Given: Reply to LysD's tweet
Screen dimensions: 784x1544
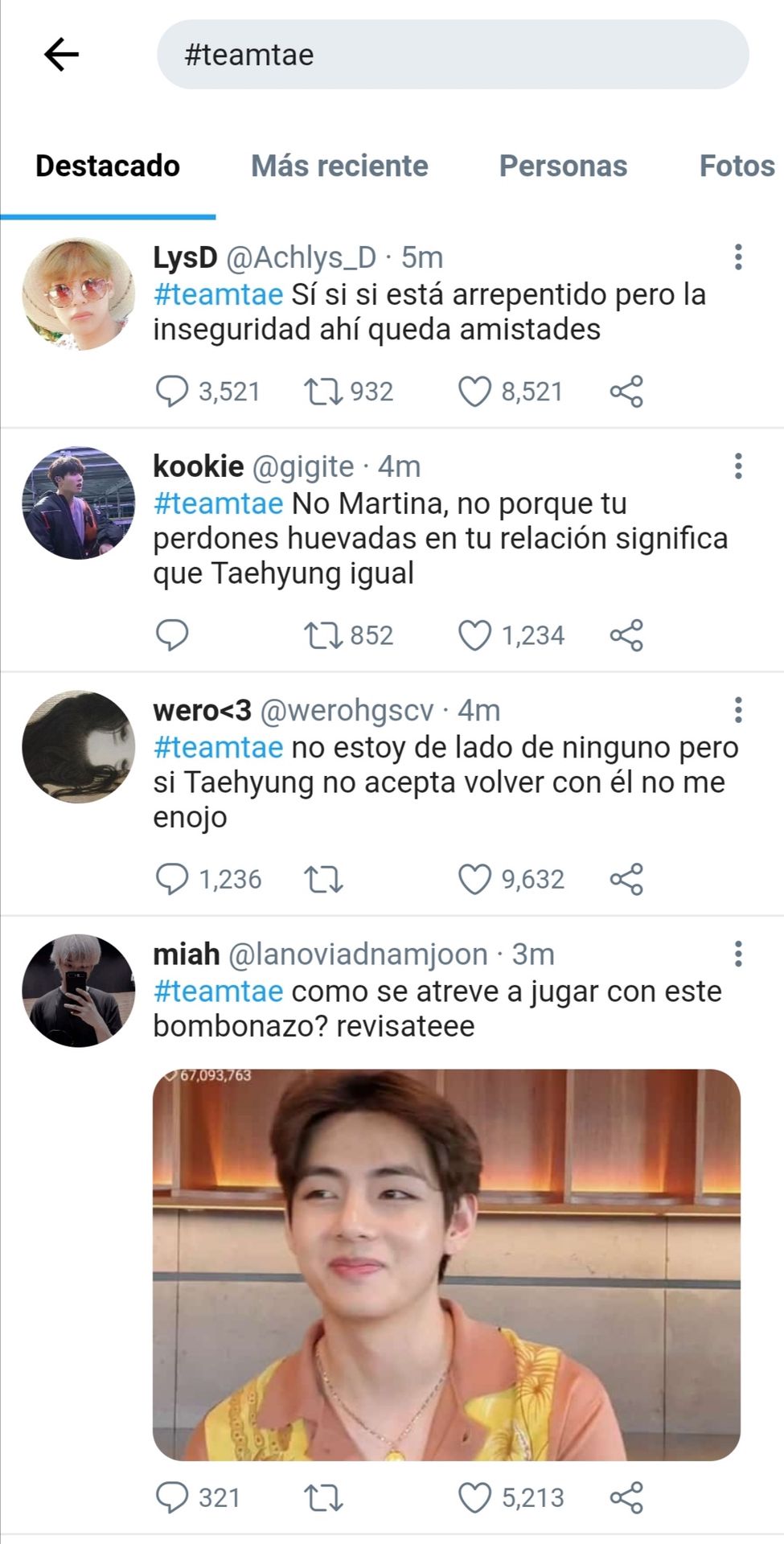Looking at the screenshot, I should pos(171,392).
